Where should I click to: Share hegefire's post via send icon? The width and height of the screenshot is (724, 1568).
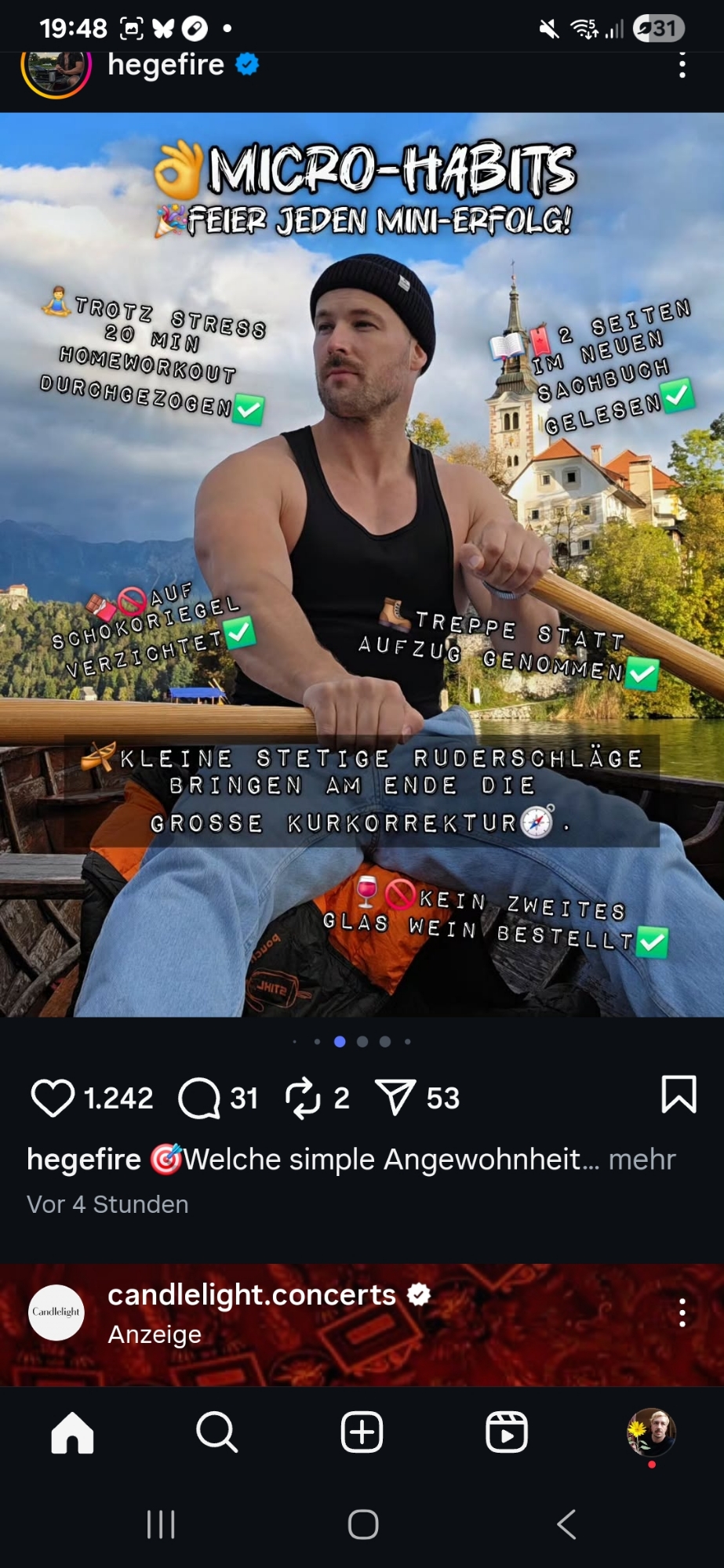point(395,1098)
